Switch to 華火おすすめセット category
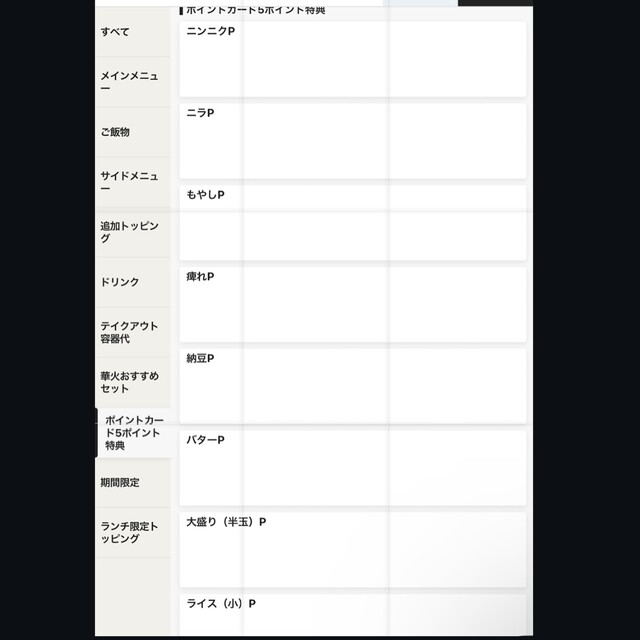Image resolution: width=640 pixels, height=640 pixels. click(132, 382)
